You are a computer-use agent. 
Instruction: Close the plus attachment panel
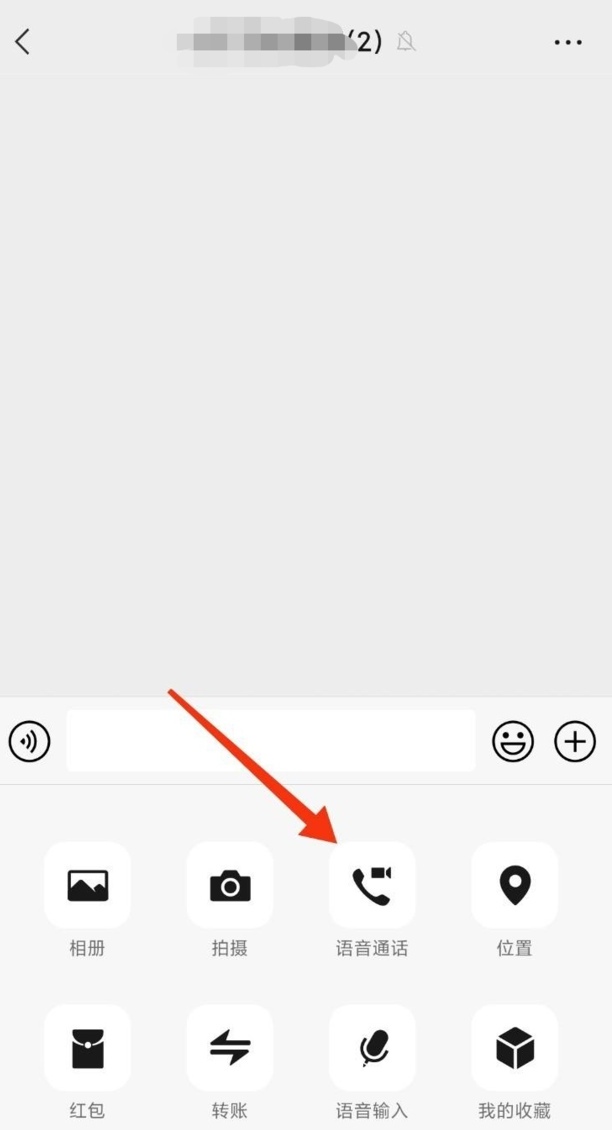tap(575, 742)
